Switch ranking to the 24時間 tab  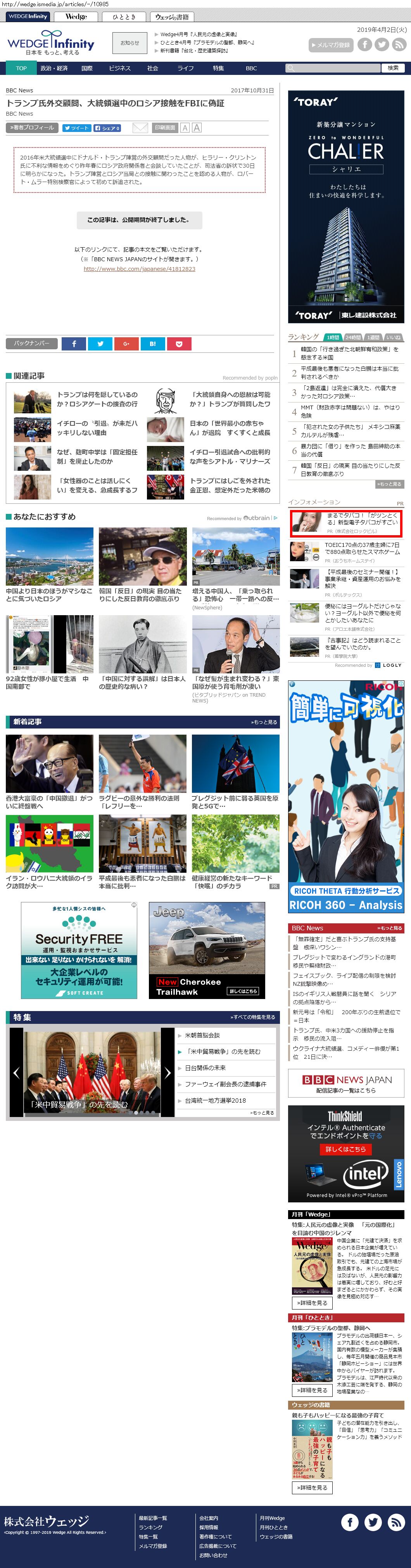coord(352,337)
